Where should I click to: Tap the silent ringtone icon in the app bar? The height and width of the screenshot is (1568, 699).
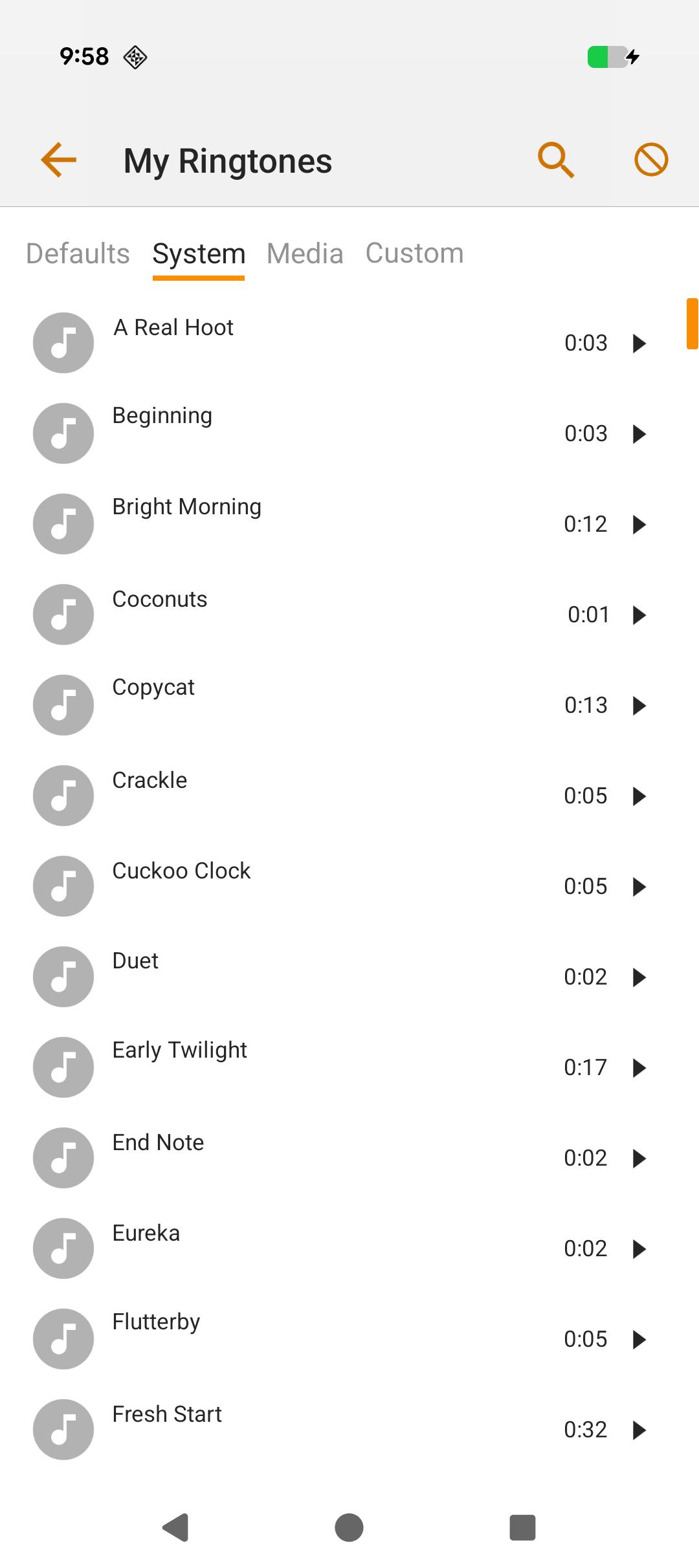651,160
